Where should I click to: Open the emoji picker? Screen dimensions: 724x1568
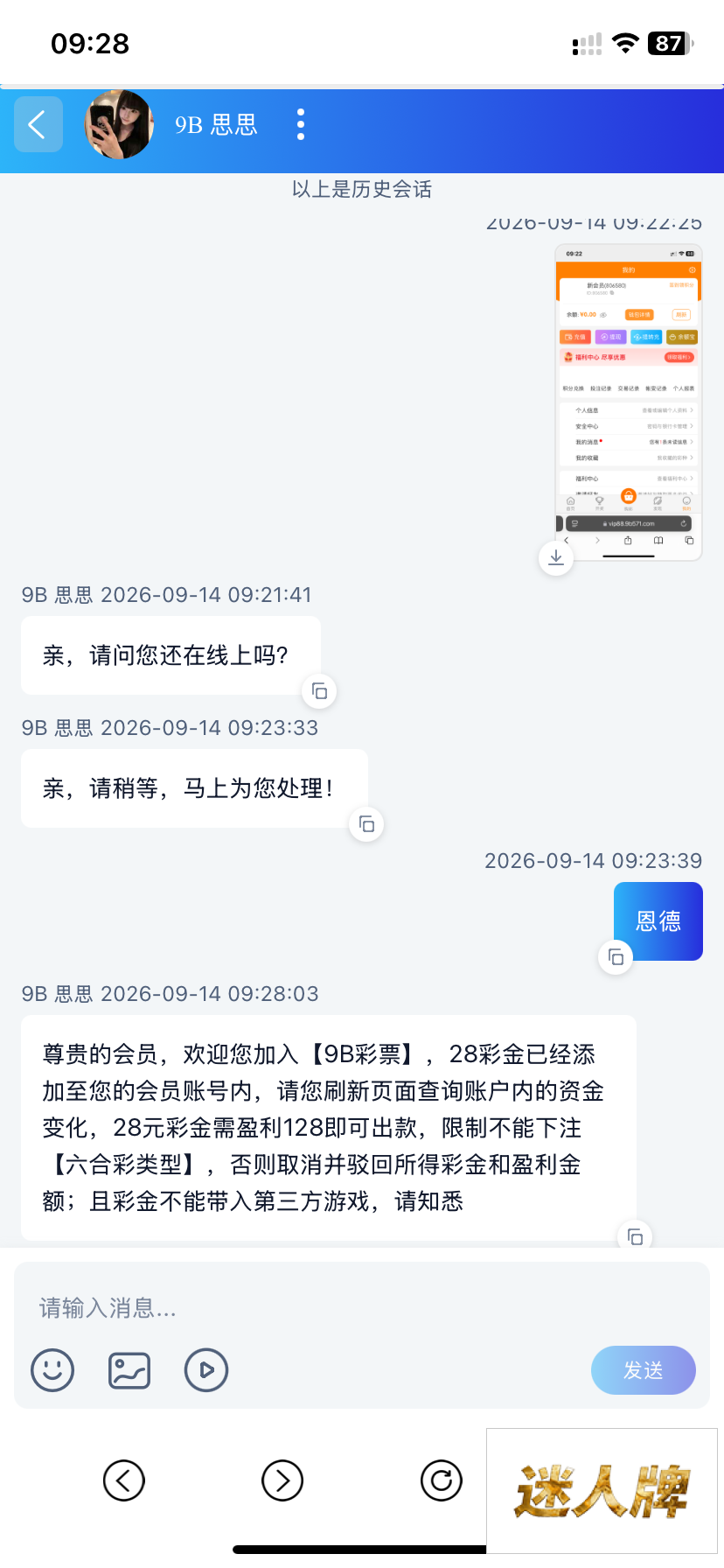[52, 1369]
